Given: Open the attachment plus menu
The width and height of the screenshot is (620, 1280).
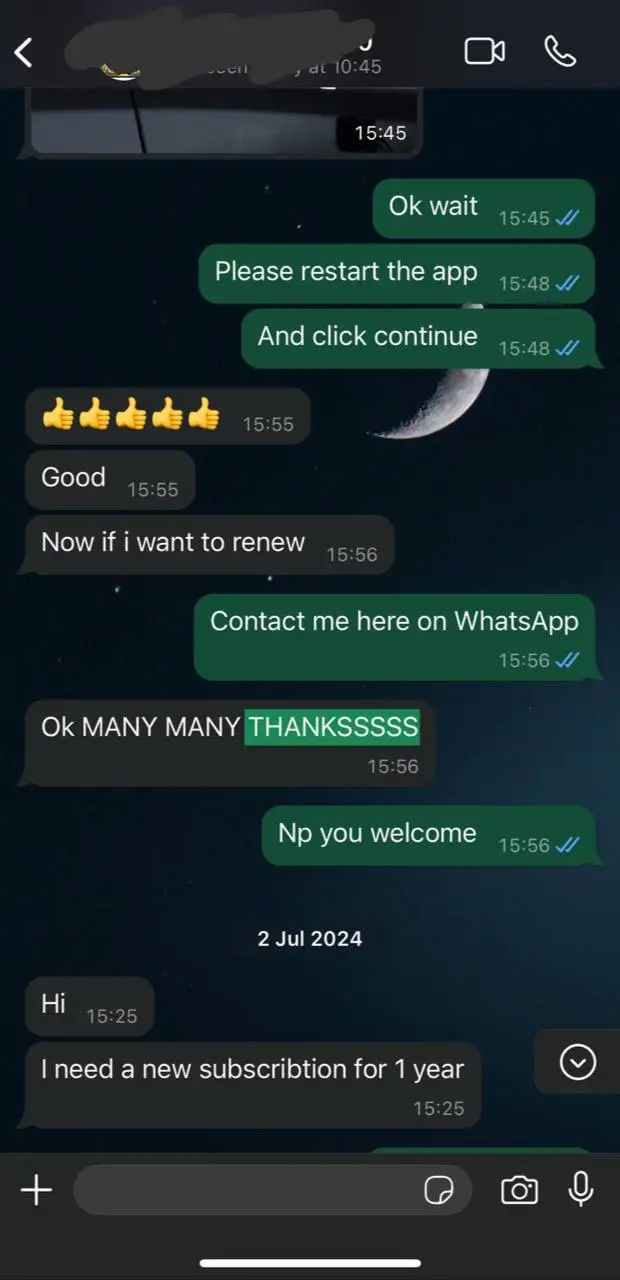Looking at the screenshot, I should (x=36, y=1189).
